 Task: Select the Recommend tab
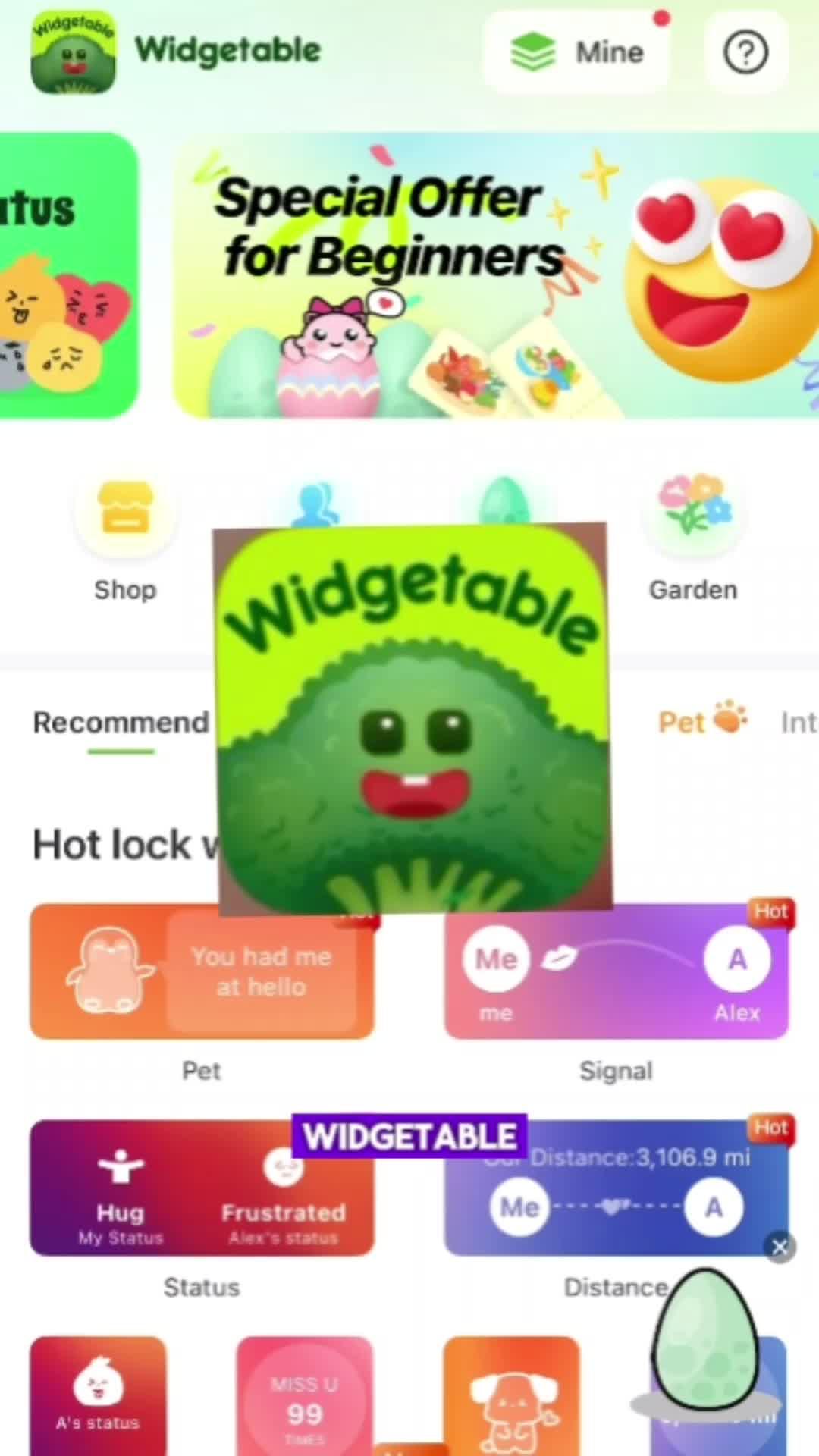click(120, 722)
